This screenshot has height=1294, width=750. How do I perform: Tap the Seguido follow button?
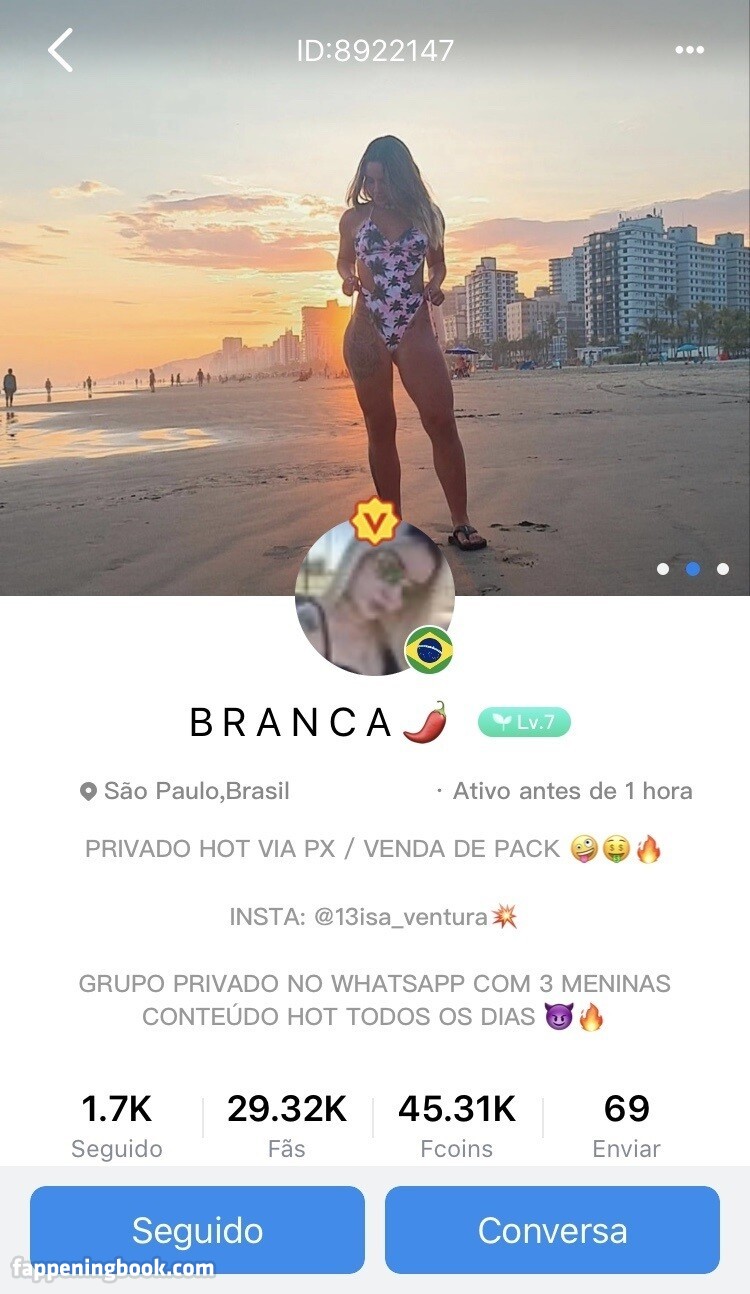click(197, 1229)
